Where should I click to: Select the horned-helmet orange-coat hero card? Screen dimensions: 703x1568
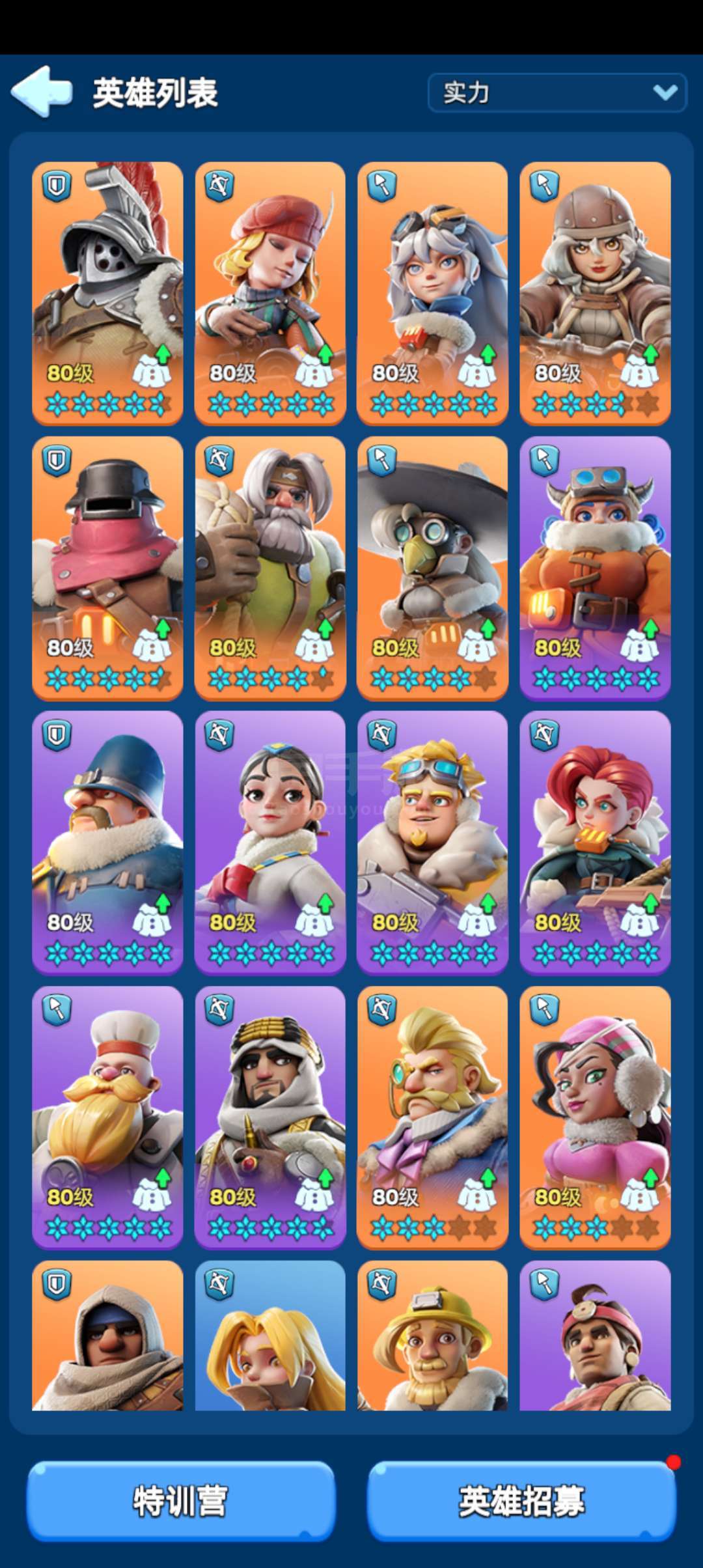[x=595, y=568]
